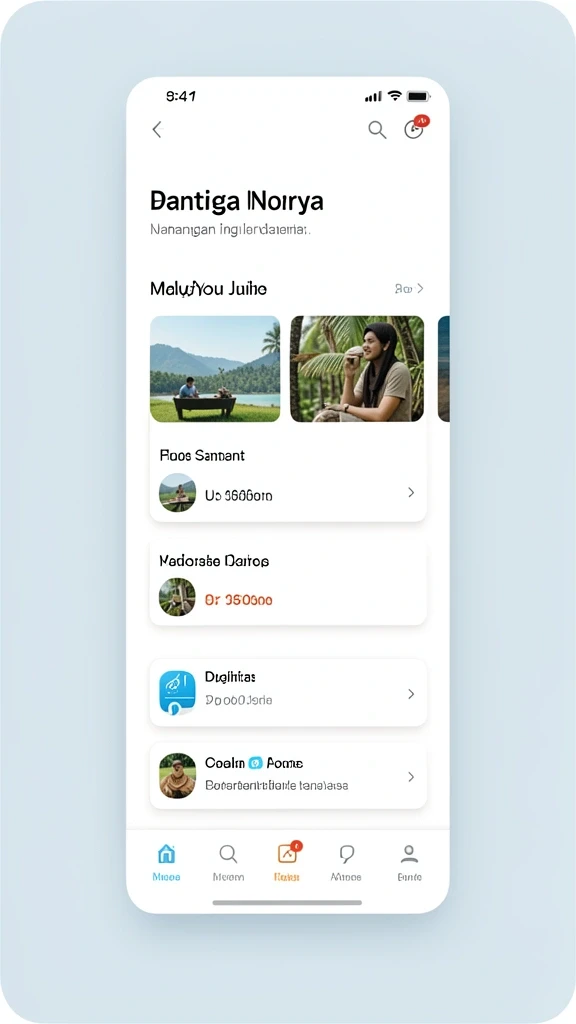Screen dimensions: 576x1024
Task: Open the notifications icon with red badge
Action: click(415, 128)
